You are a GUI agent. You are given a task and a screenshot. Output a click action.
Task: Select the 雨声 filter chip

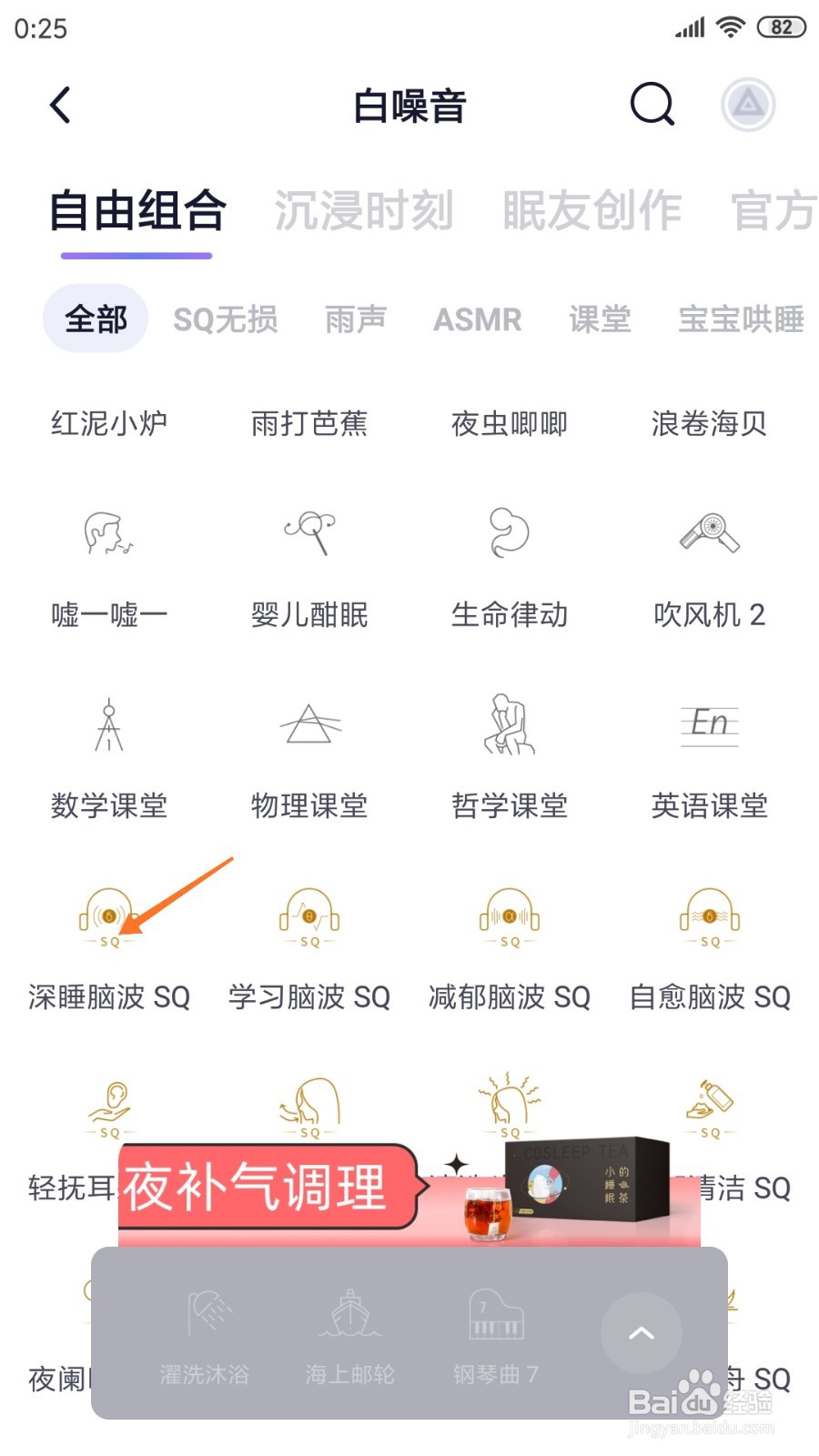[x=356, y=319]
